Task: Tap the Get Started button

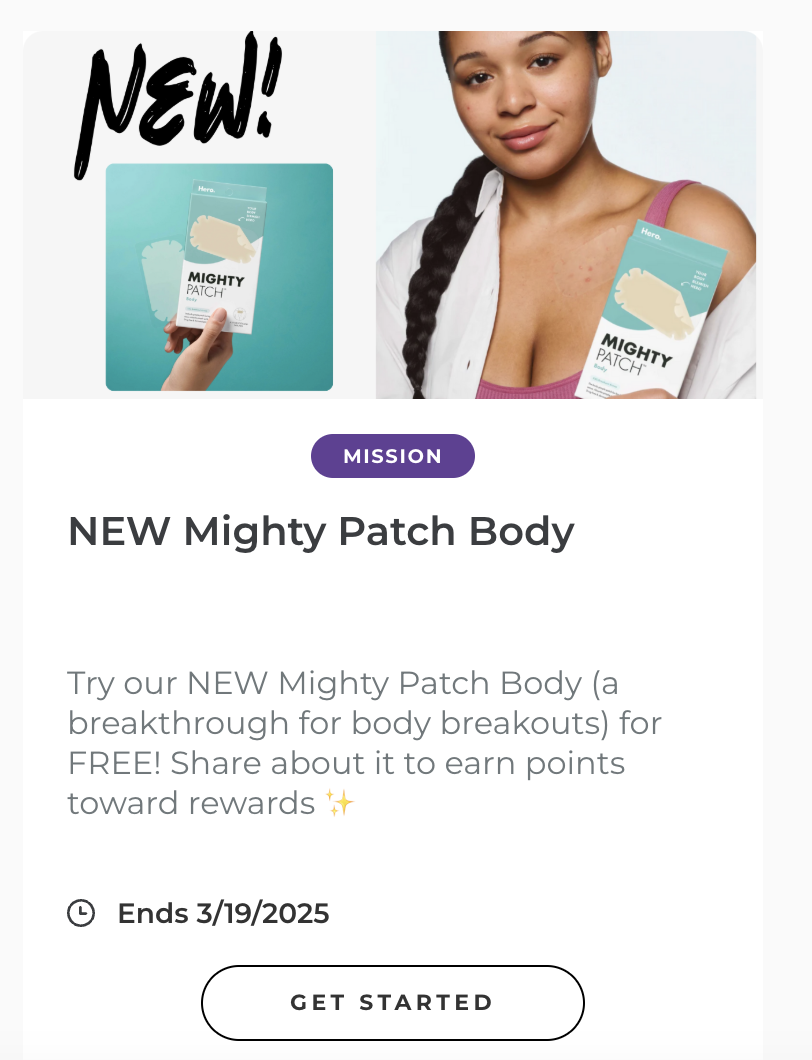Action: pos(392,1002)
